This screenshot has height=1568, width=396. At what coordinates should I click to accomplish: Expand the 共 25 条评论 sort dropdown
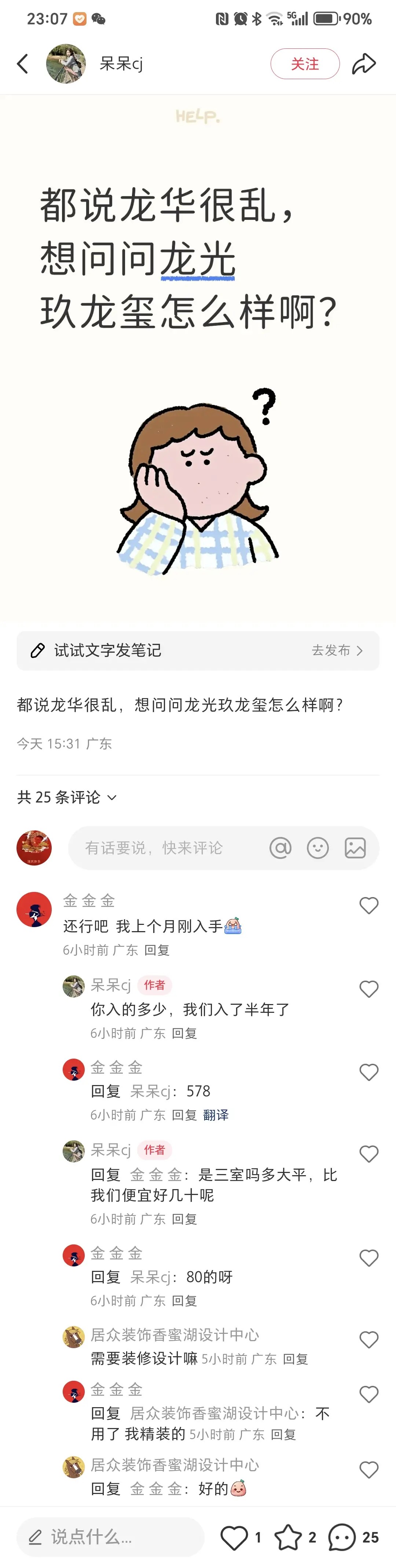112,797
